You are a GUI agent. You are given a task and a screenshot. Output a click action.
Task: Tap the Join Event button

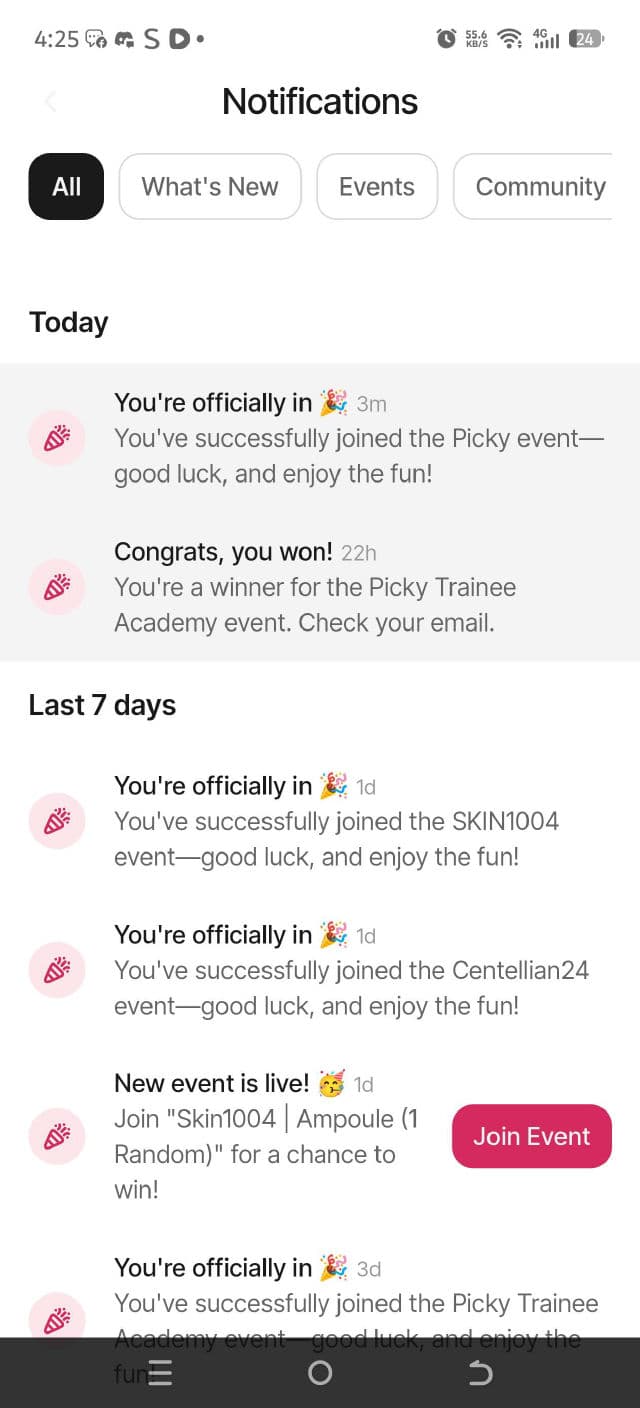pyautogui.click(x=531, y=1136)
